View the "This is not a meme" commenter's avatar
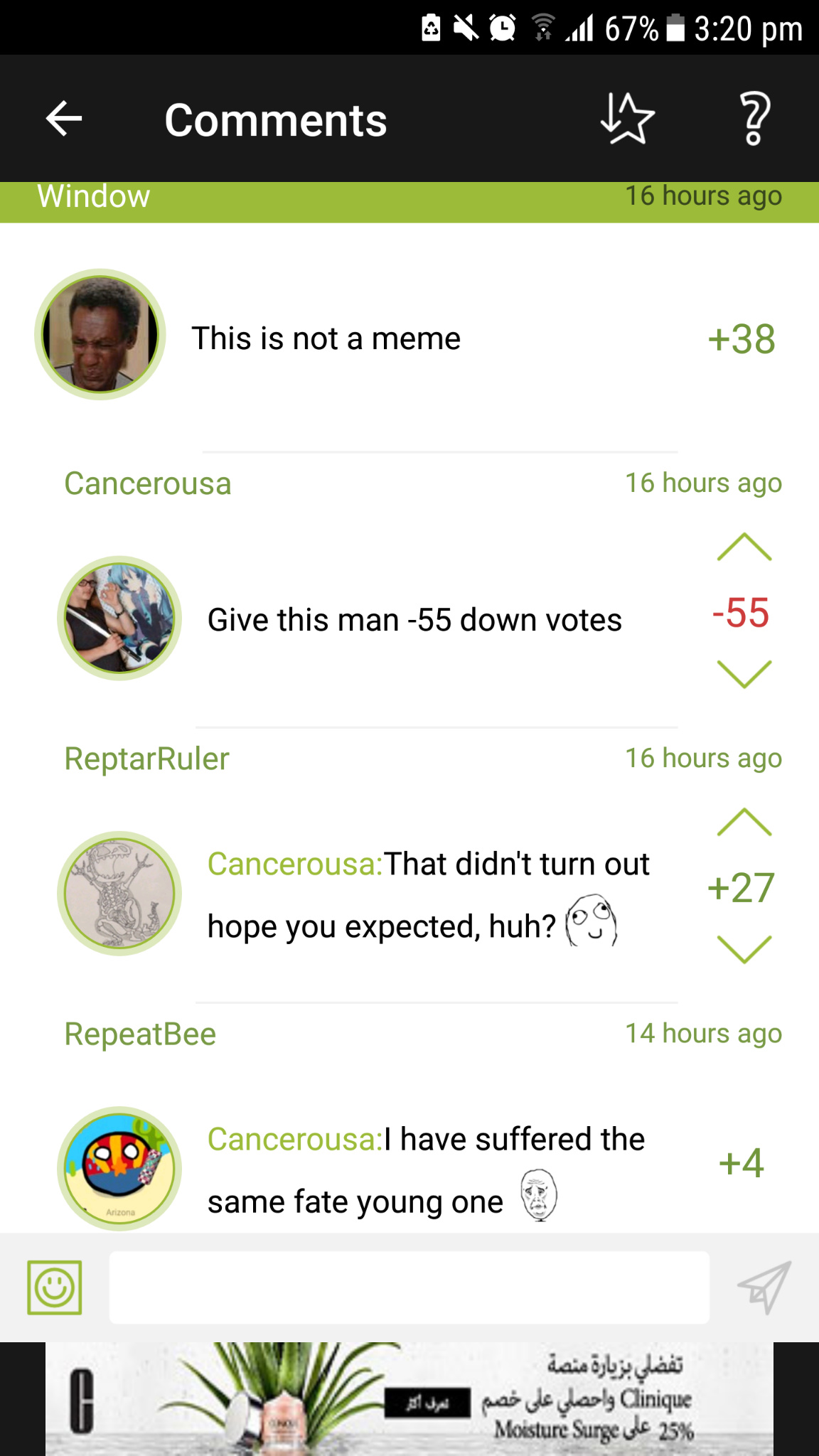Image resolution: width=819 pixels, height=1456 pixels. tap(100, 334)
